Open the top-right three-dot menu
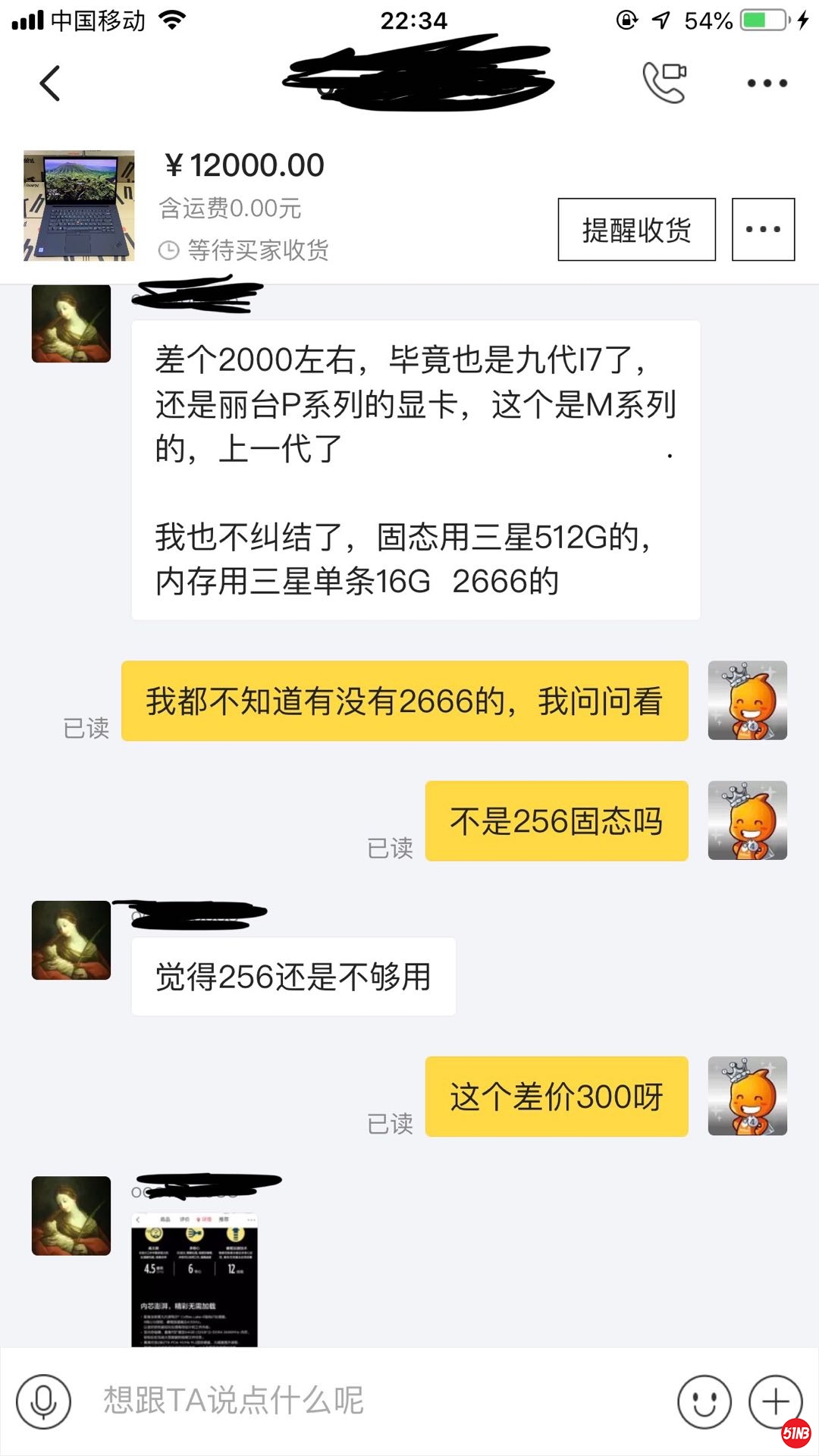 [x=767, y=83]
